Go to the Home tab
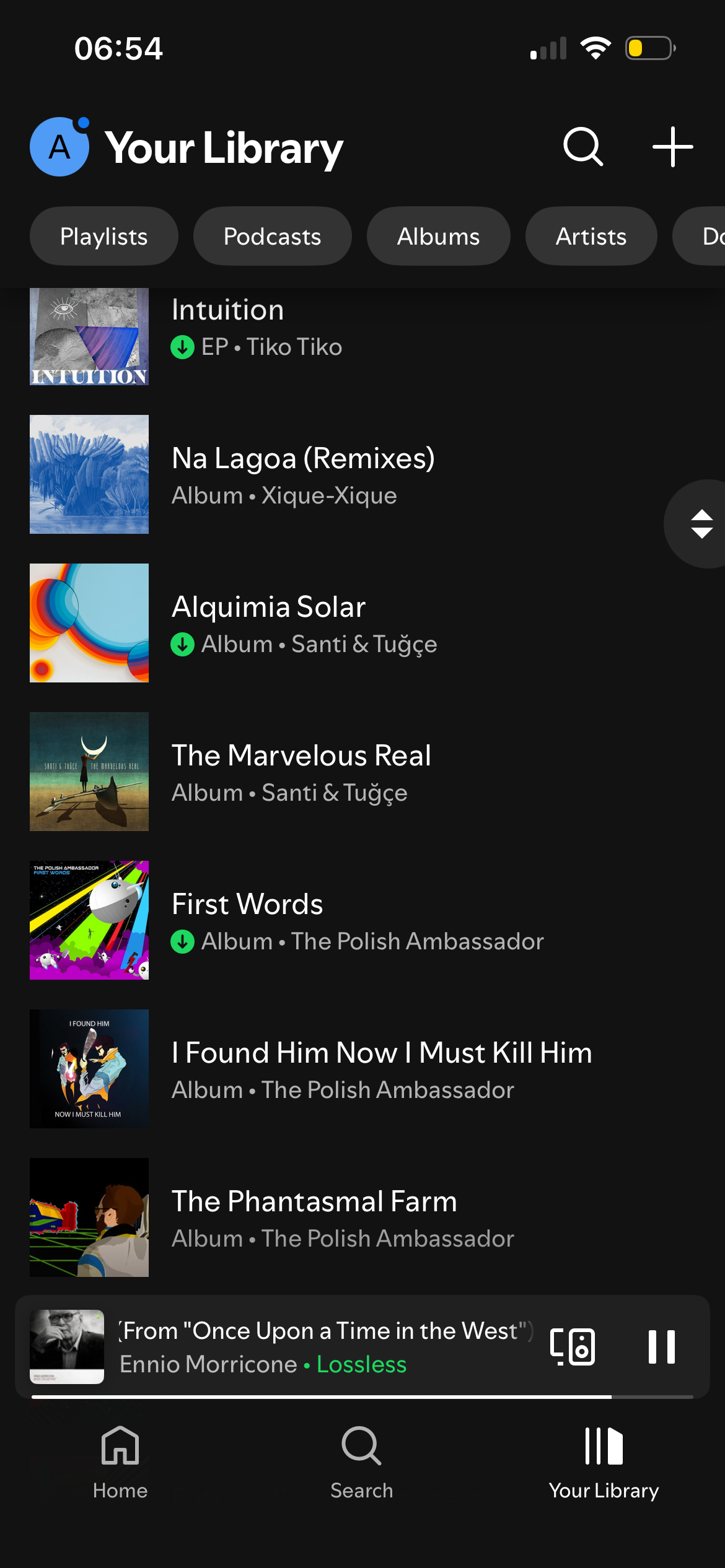 click(120, 1461)
